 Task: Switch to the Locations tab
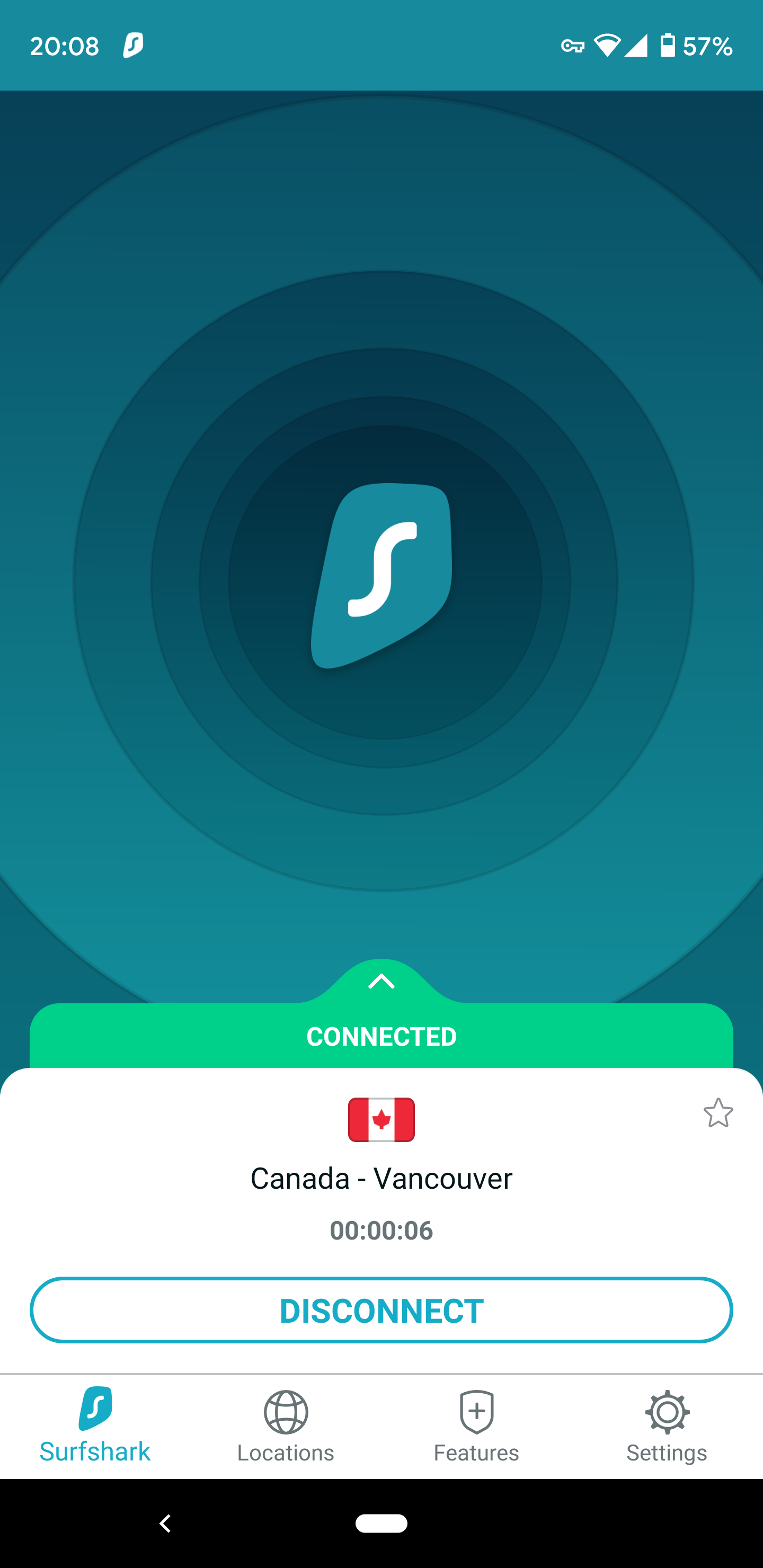286,1427
